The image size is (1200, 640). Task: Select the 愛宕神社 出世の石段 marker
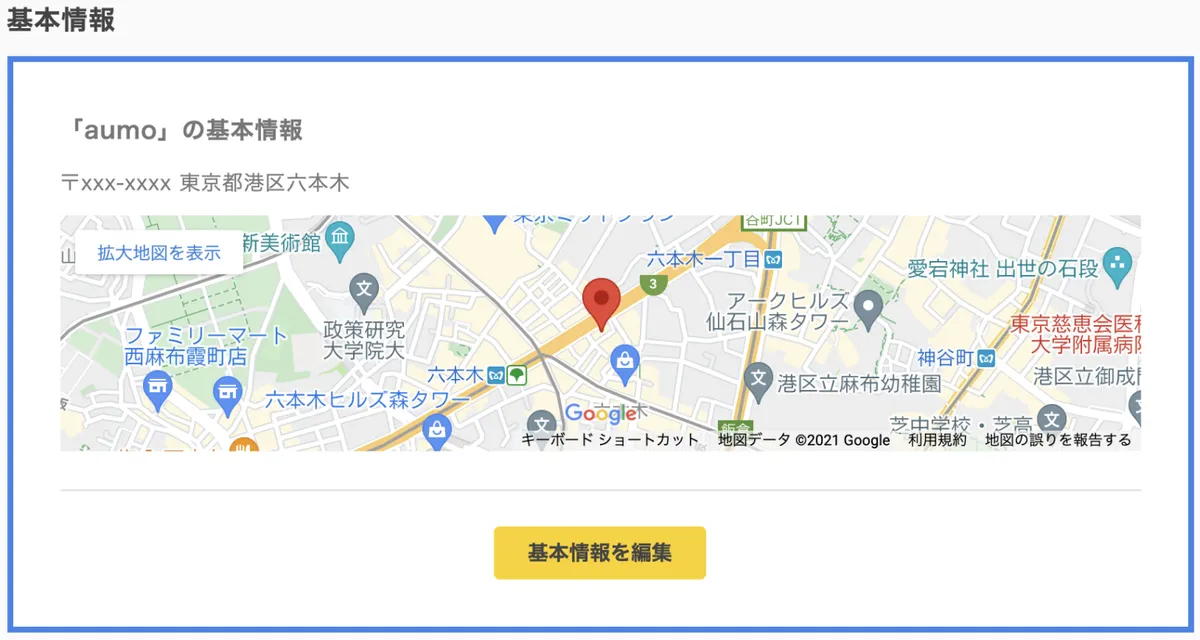[x=1118, y=266]
